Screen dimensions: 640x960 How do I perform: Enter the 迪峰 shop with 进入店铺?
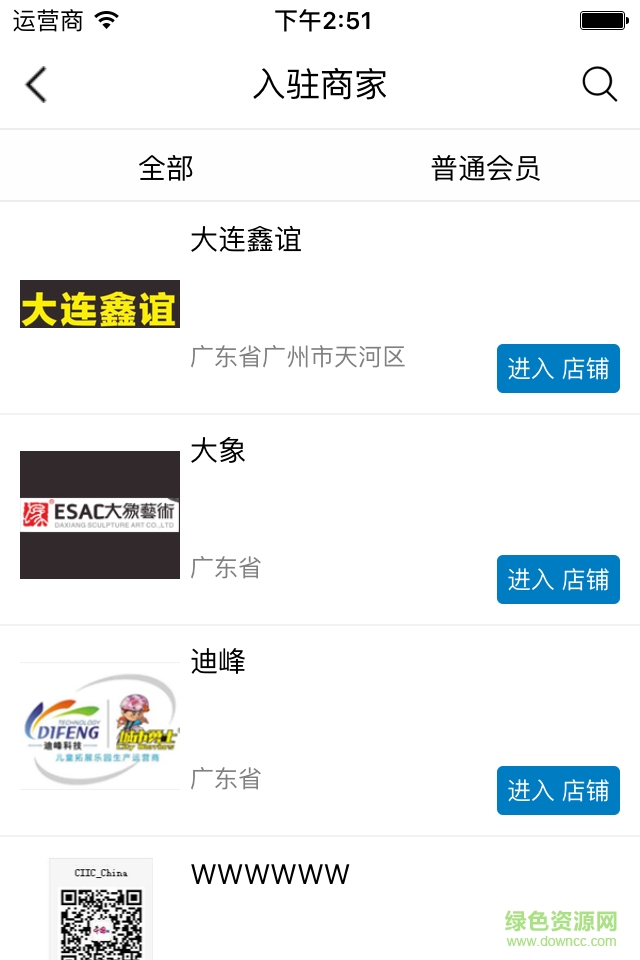pos(558,791)
